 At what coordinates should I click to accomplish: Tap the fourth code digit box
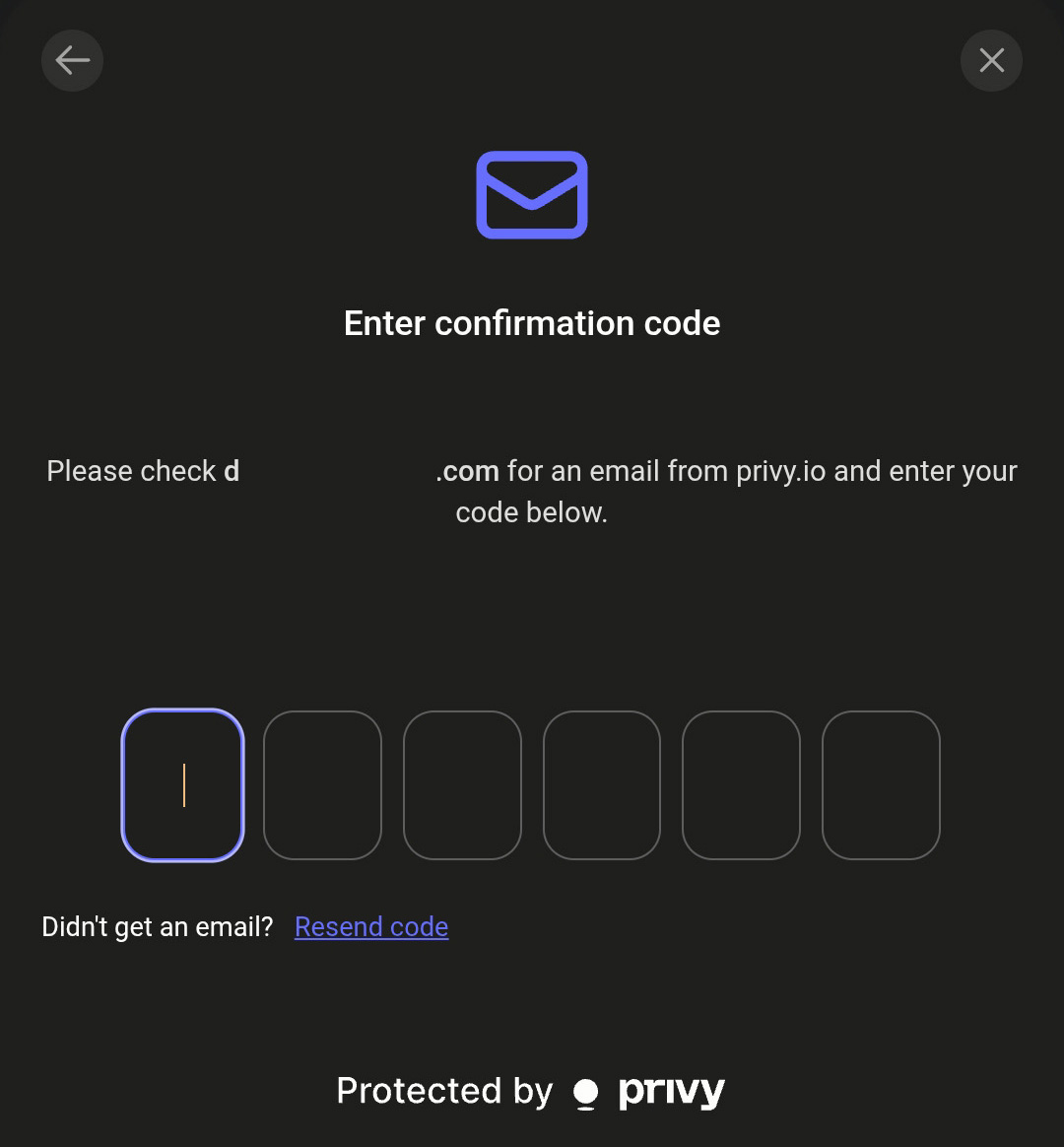[x=601, y=785]
